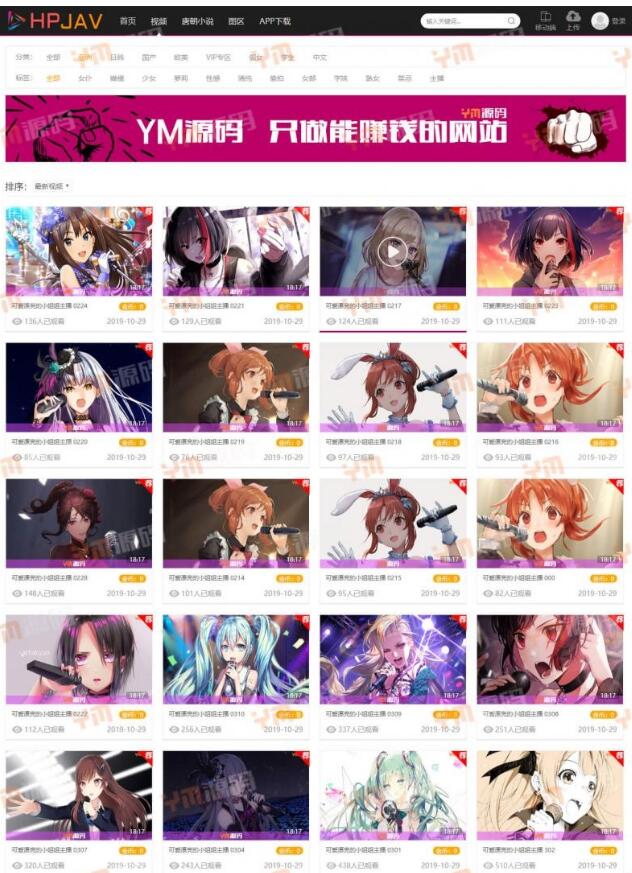Filter category by 欧美

click(180, 58)
